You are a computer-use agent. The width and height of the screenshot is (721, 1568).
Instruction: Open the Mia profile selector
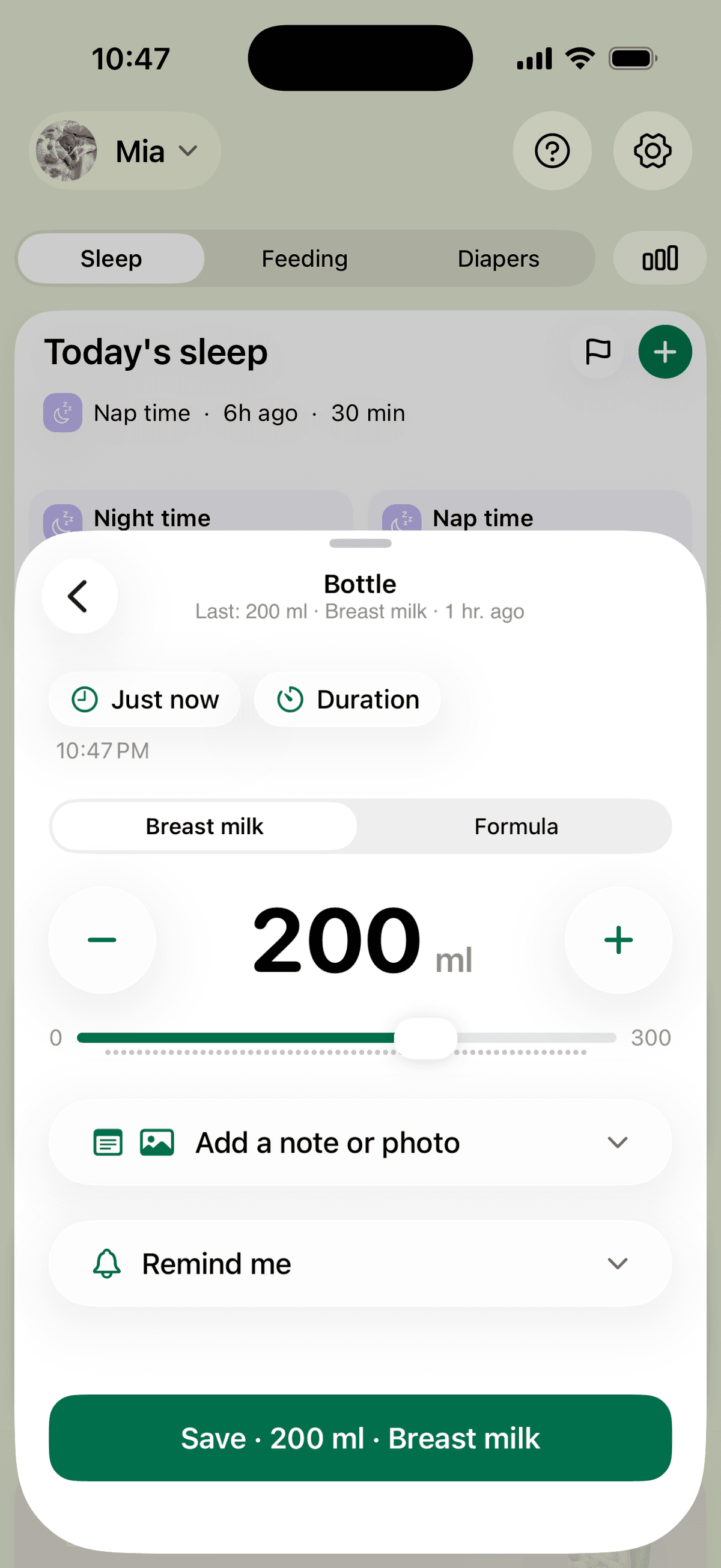125,150
